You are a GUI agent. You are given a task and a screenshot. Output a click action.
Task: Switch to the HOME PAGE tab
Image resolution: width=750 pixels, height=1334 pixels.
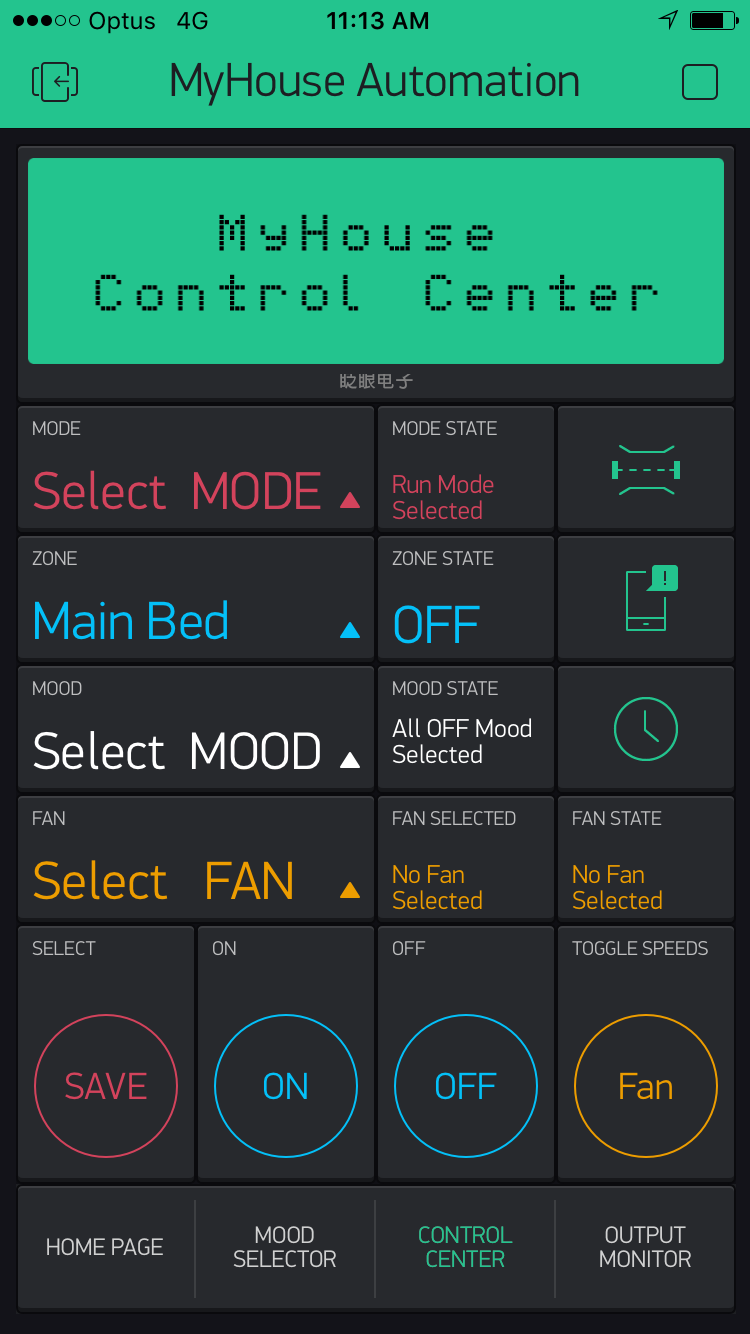click(x=105, y=1247)
